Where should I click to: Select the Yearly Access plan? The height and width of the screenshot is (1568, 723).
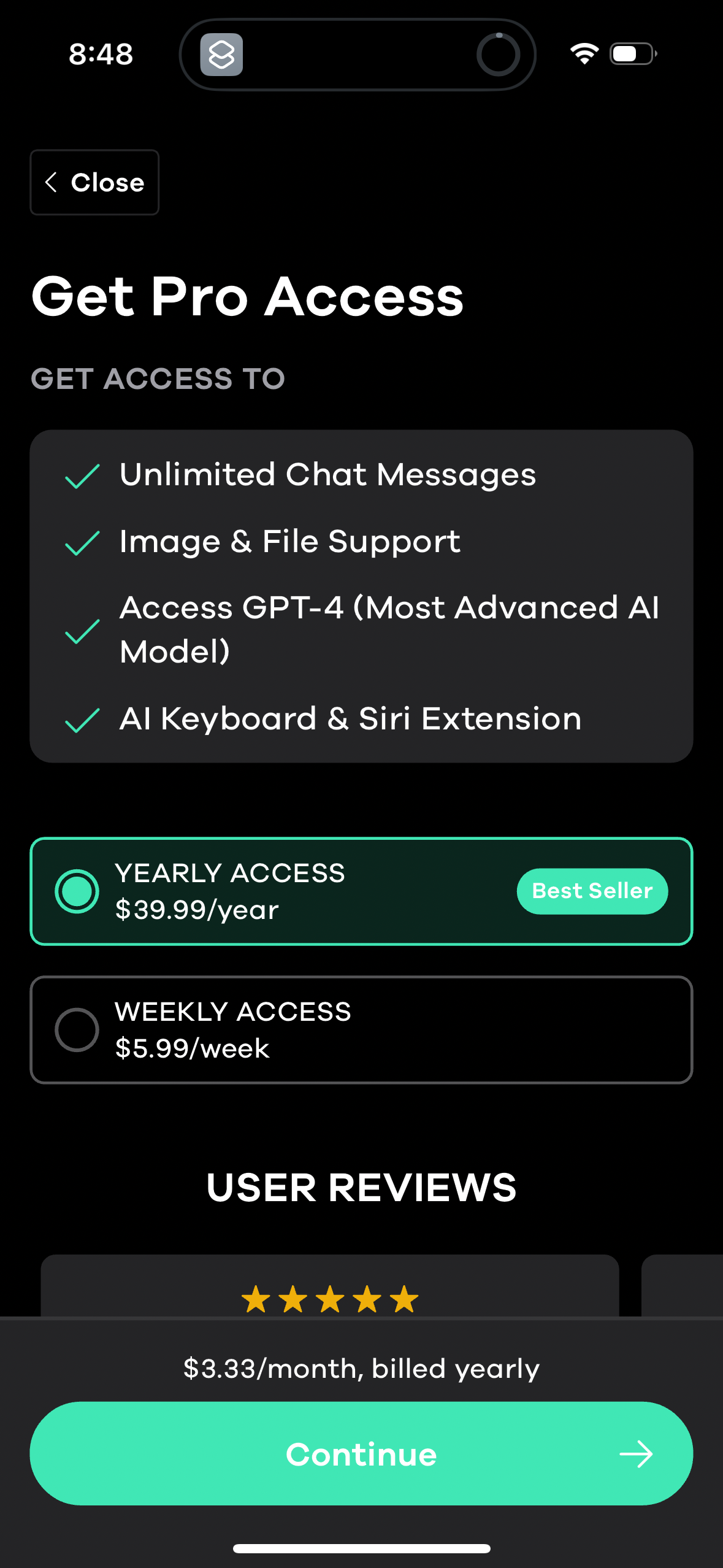[x=361, y=891]
